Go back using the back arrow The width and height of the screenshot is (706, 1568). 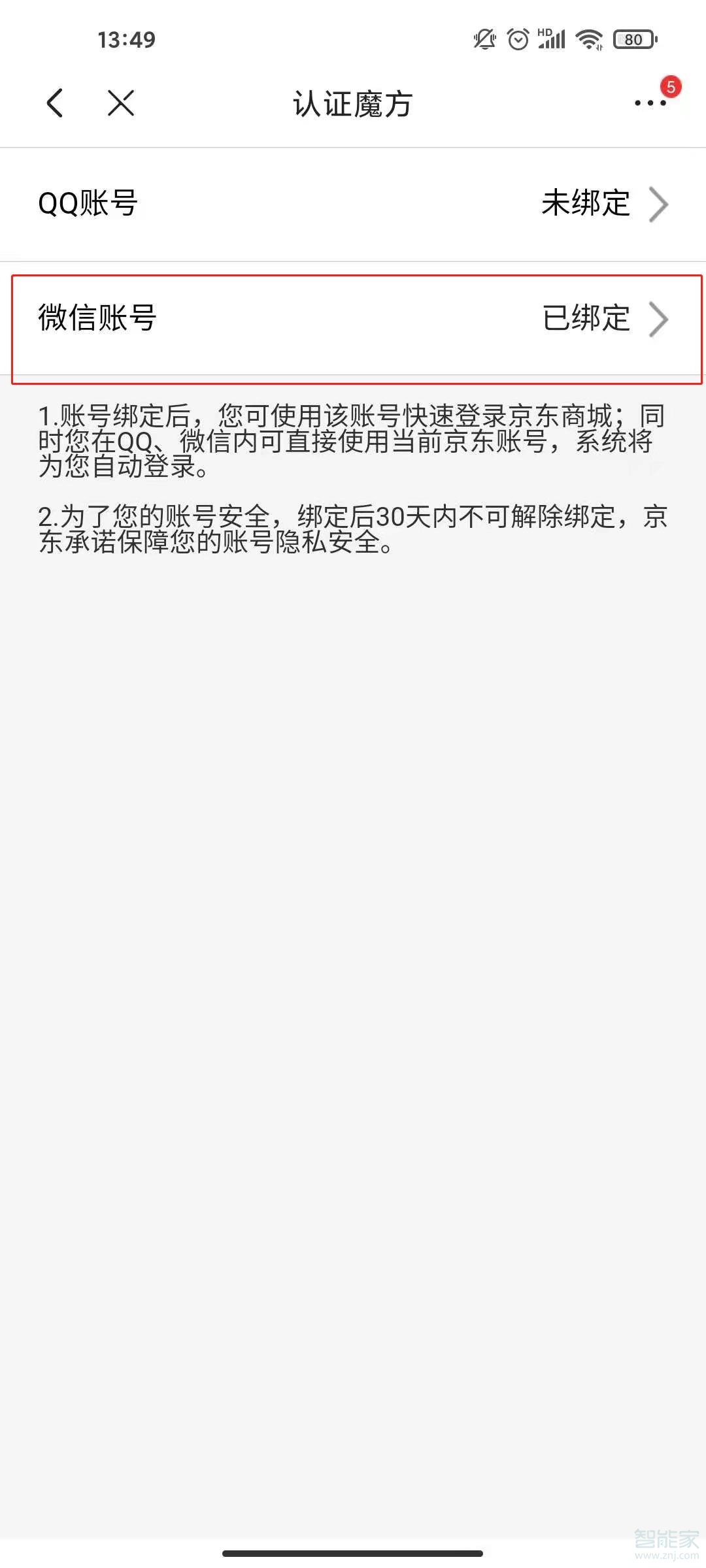pos(56,103)
